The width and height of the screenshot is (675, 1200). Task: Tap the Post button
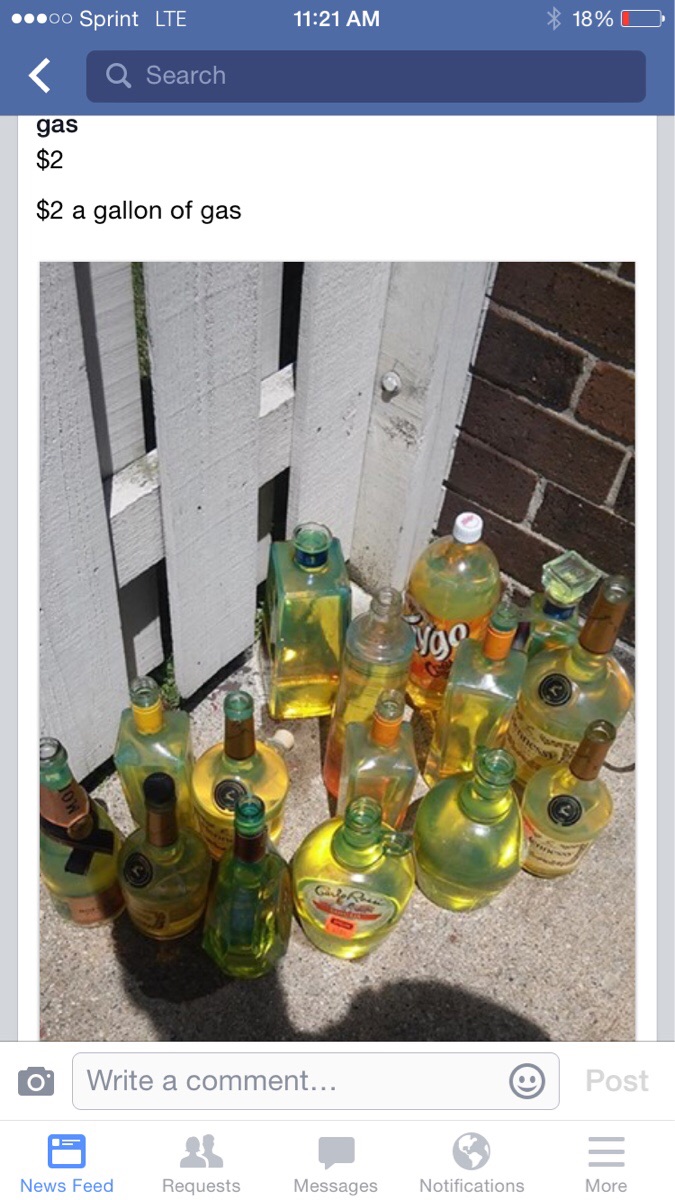[617, 1081]
